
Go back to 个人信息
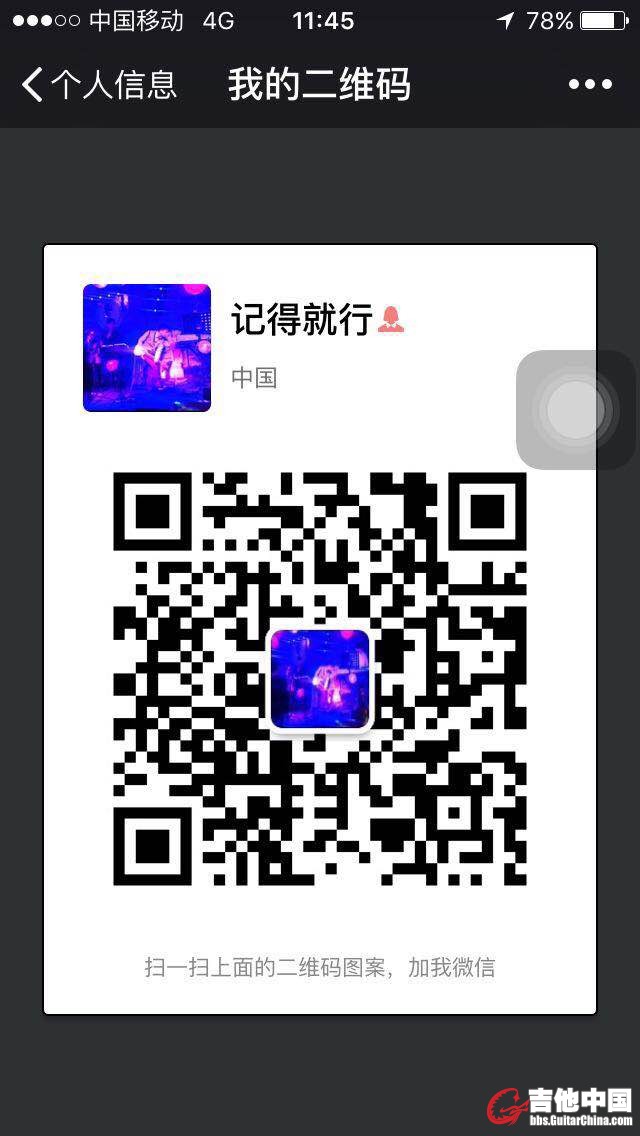pyautogui.click(x=98, y=85)
